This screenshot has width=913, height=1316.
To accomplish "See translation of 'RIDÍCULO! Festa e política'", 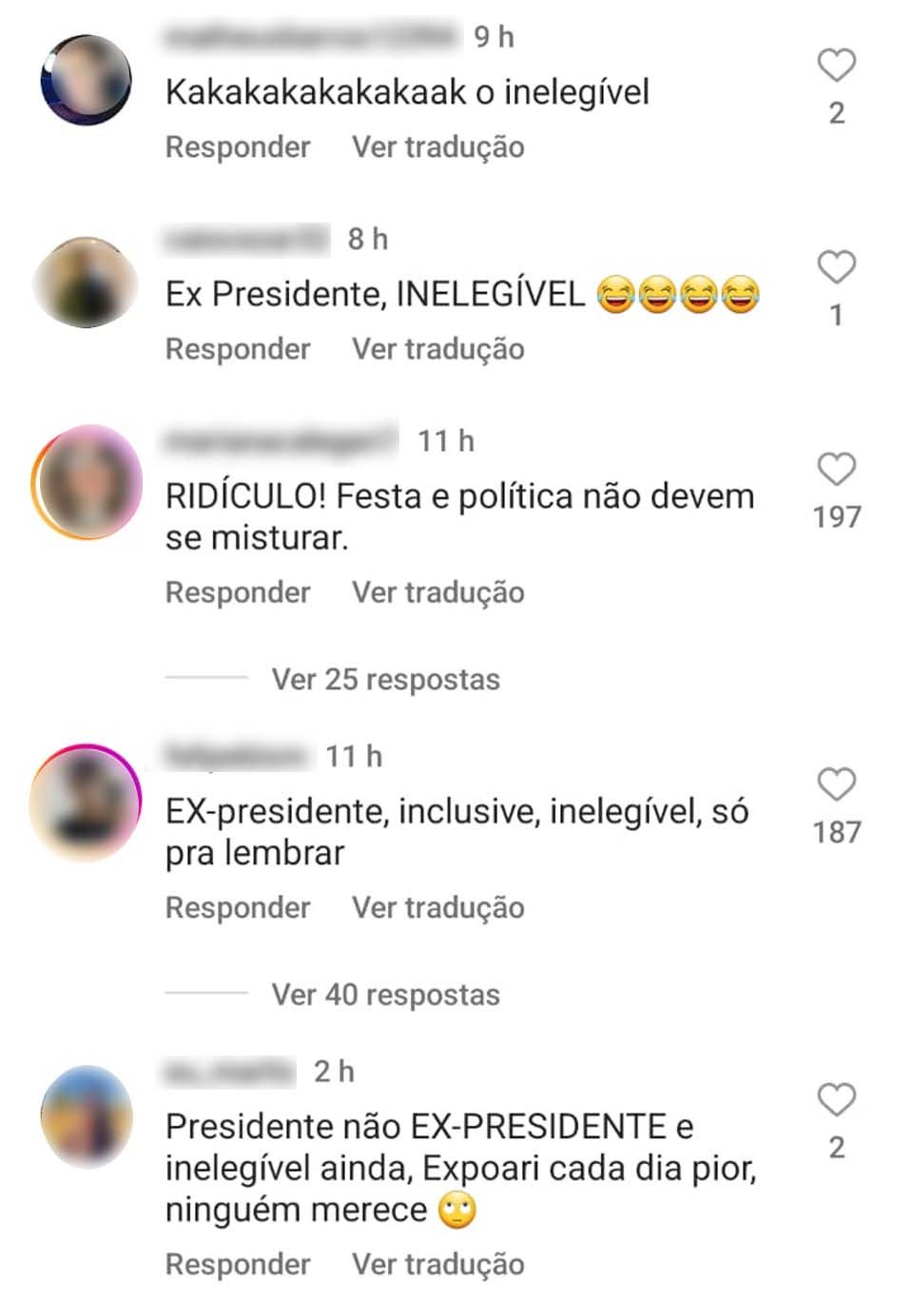I will 437,592.
